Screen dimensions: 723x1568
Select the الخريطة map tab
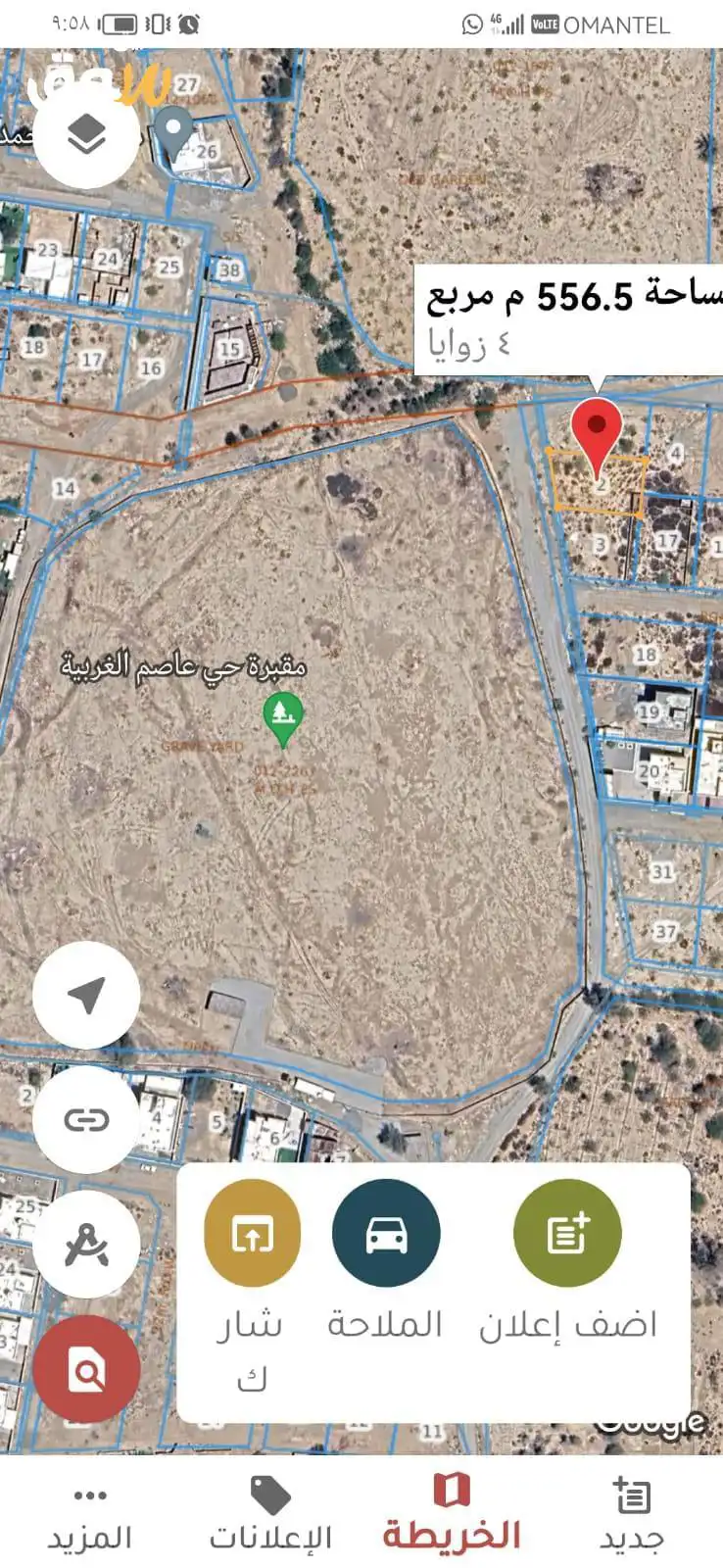click(452, 1514)
